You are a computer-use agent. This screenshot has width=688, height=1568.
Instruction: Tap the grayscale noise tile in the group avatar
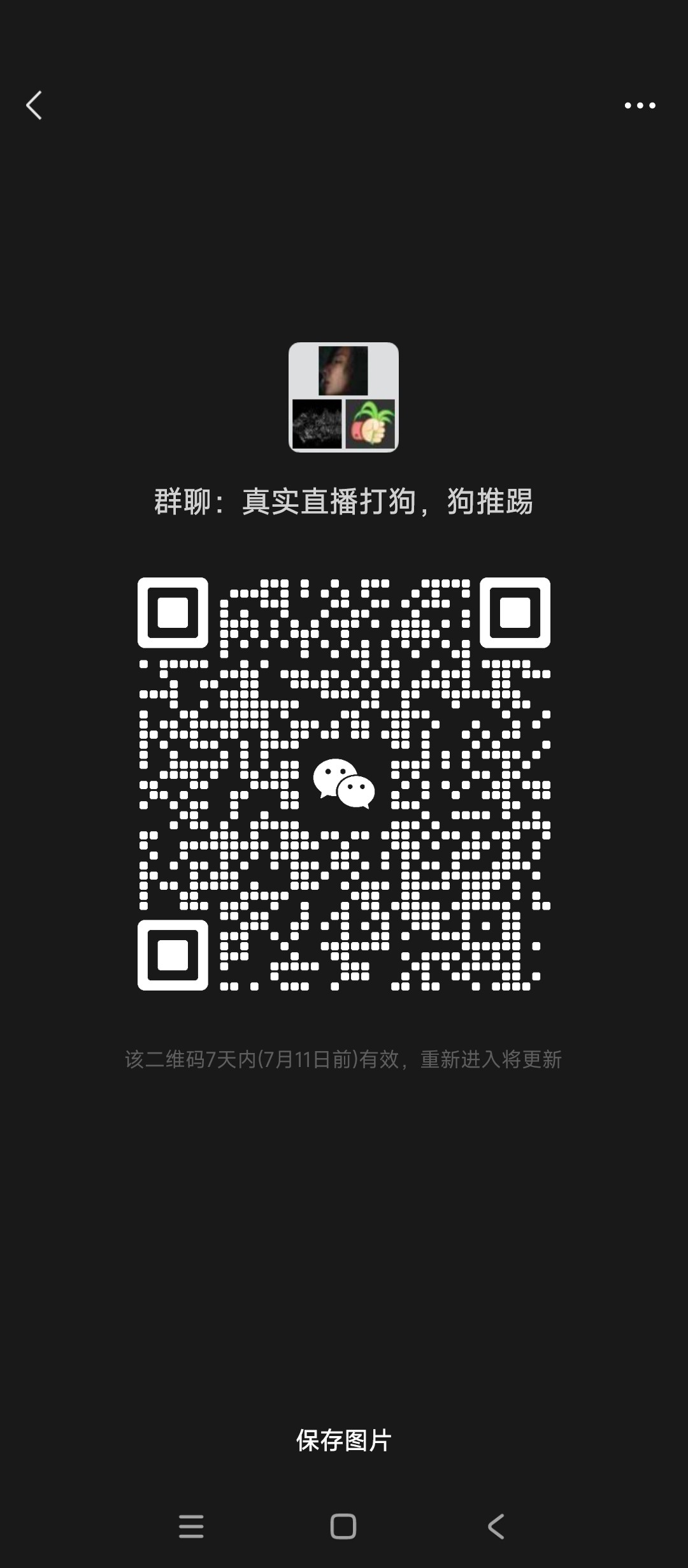(x=317, y=424)
